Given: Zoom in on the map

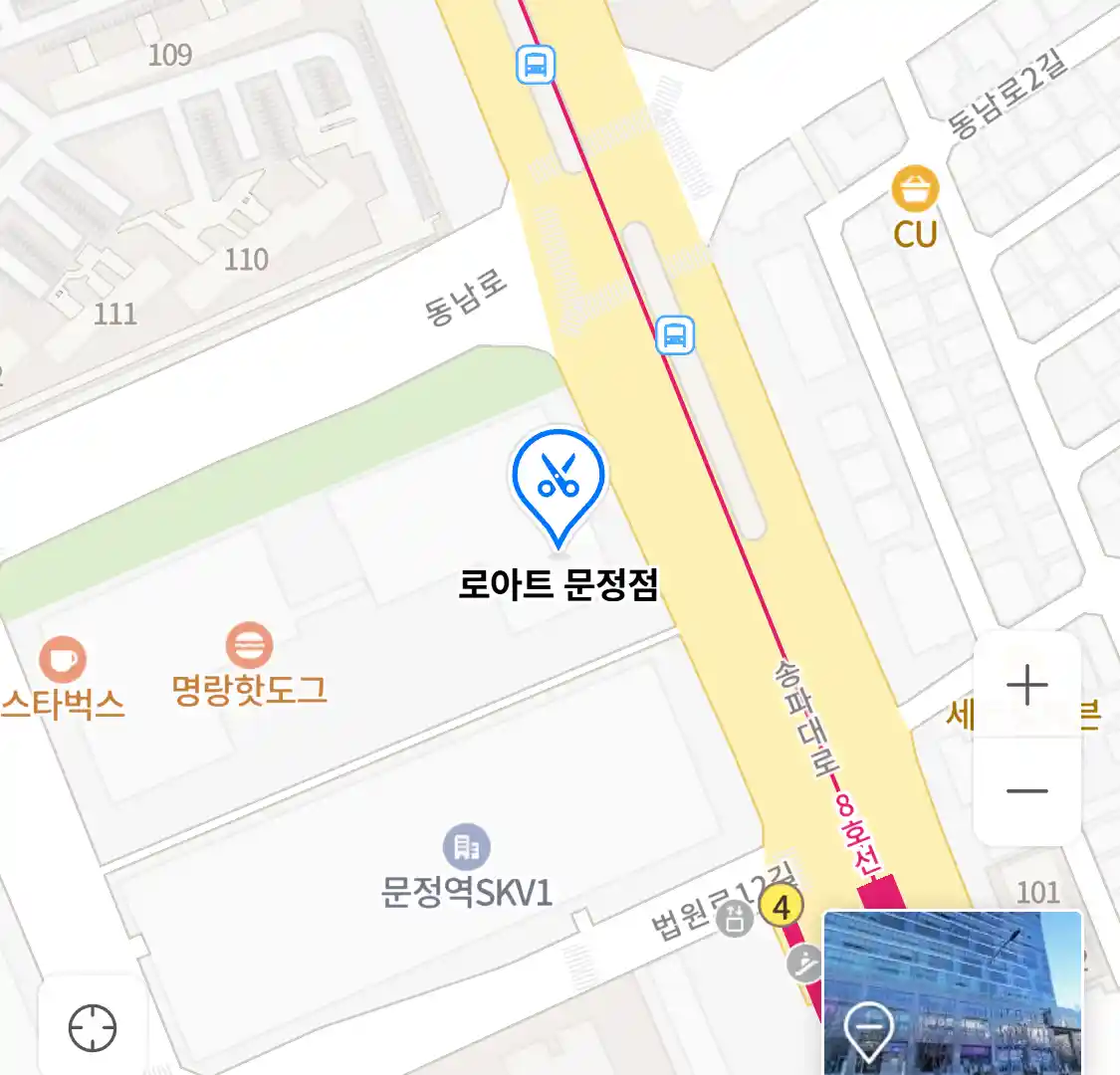Looking at the screenshot, I should coord(1026,686).
